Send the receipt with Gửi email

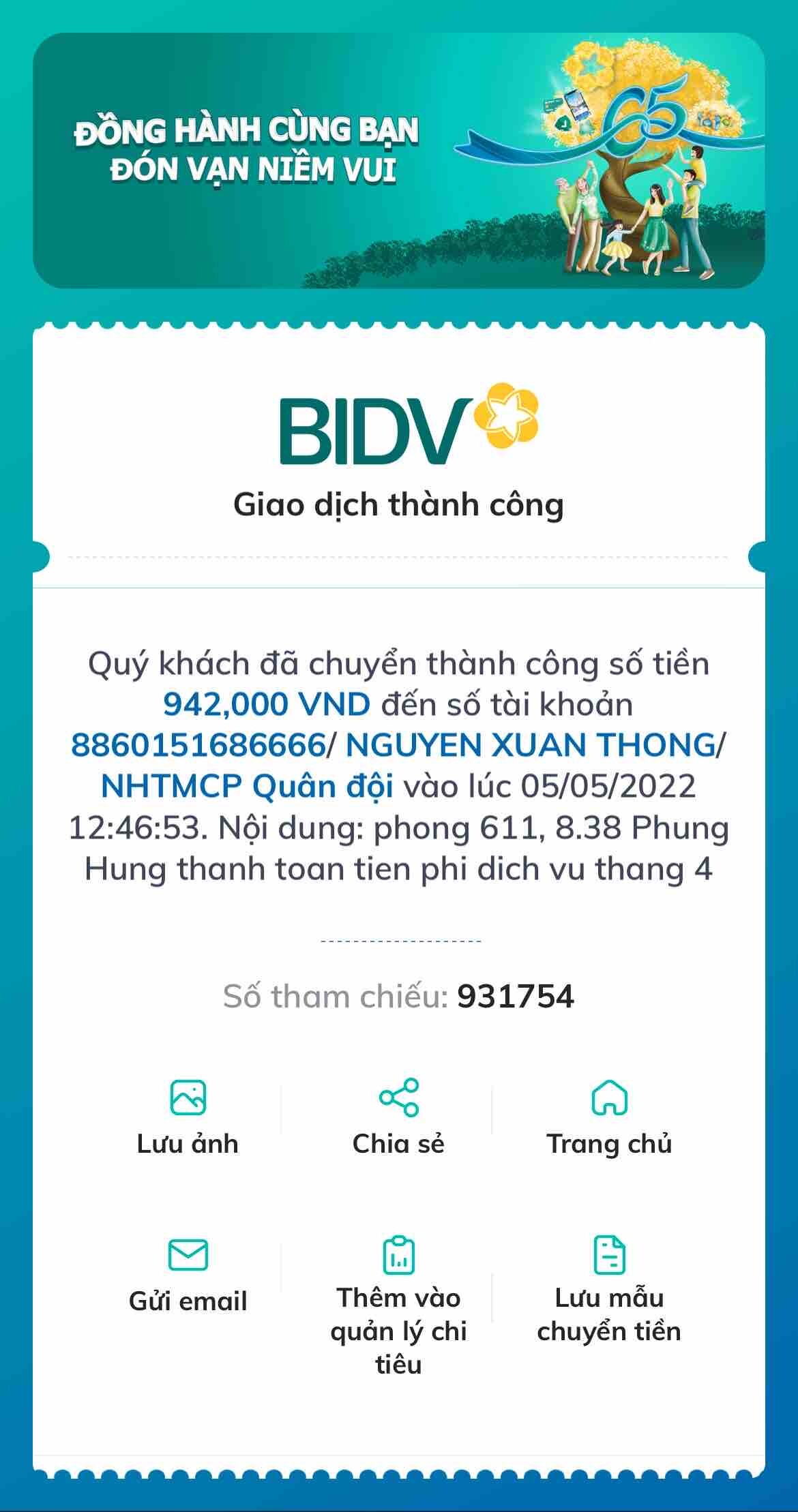coord(188,1273)
